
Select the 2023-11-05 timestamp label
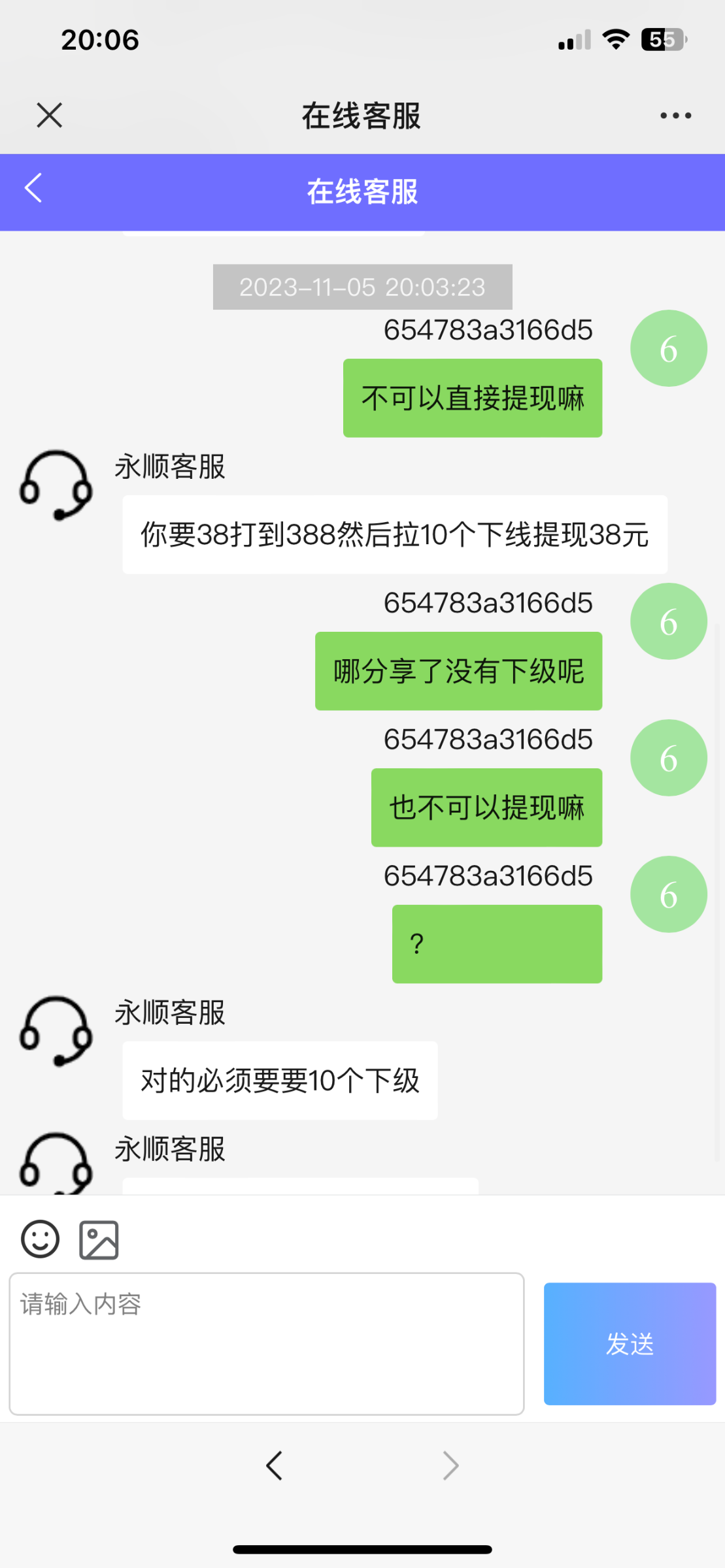click(362, 286)
